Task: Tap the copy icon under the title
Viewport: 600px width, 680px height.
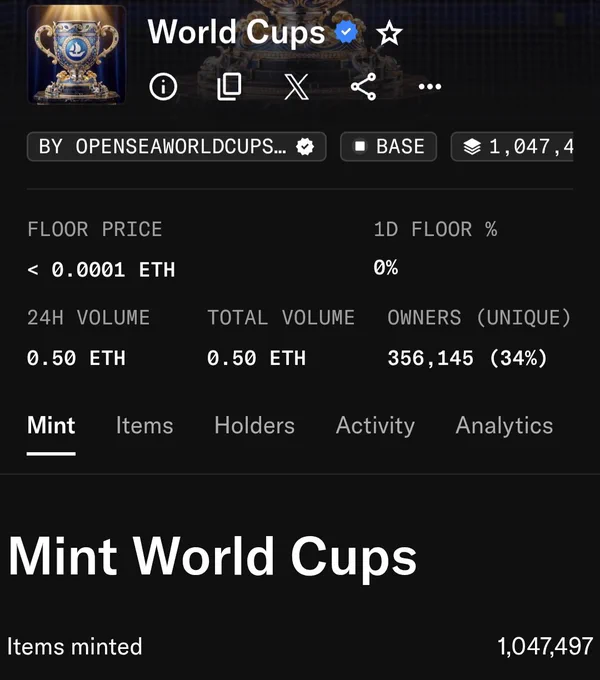Action: tap(229, 86)
